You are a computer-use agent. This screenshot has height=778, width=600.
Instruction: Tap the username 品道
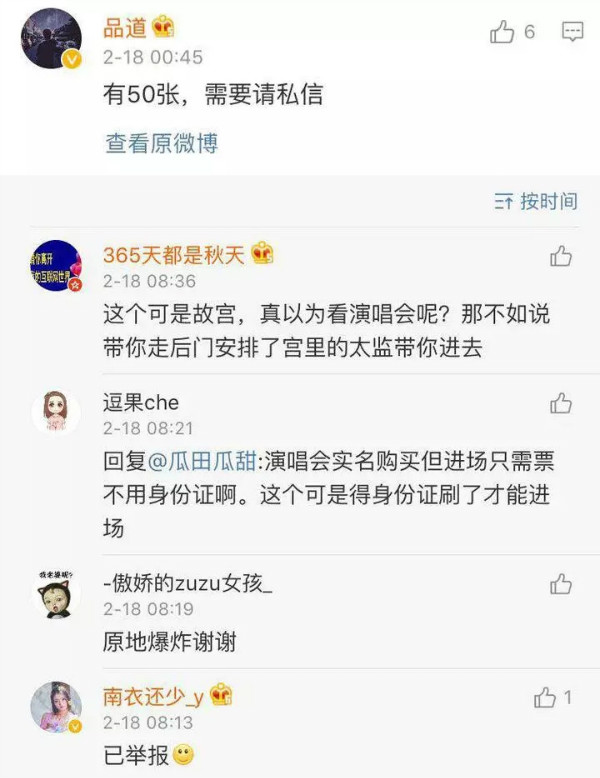pyautogui.click(x=126, y=29)
